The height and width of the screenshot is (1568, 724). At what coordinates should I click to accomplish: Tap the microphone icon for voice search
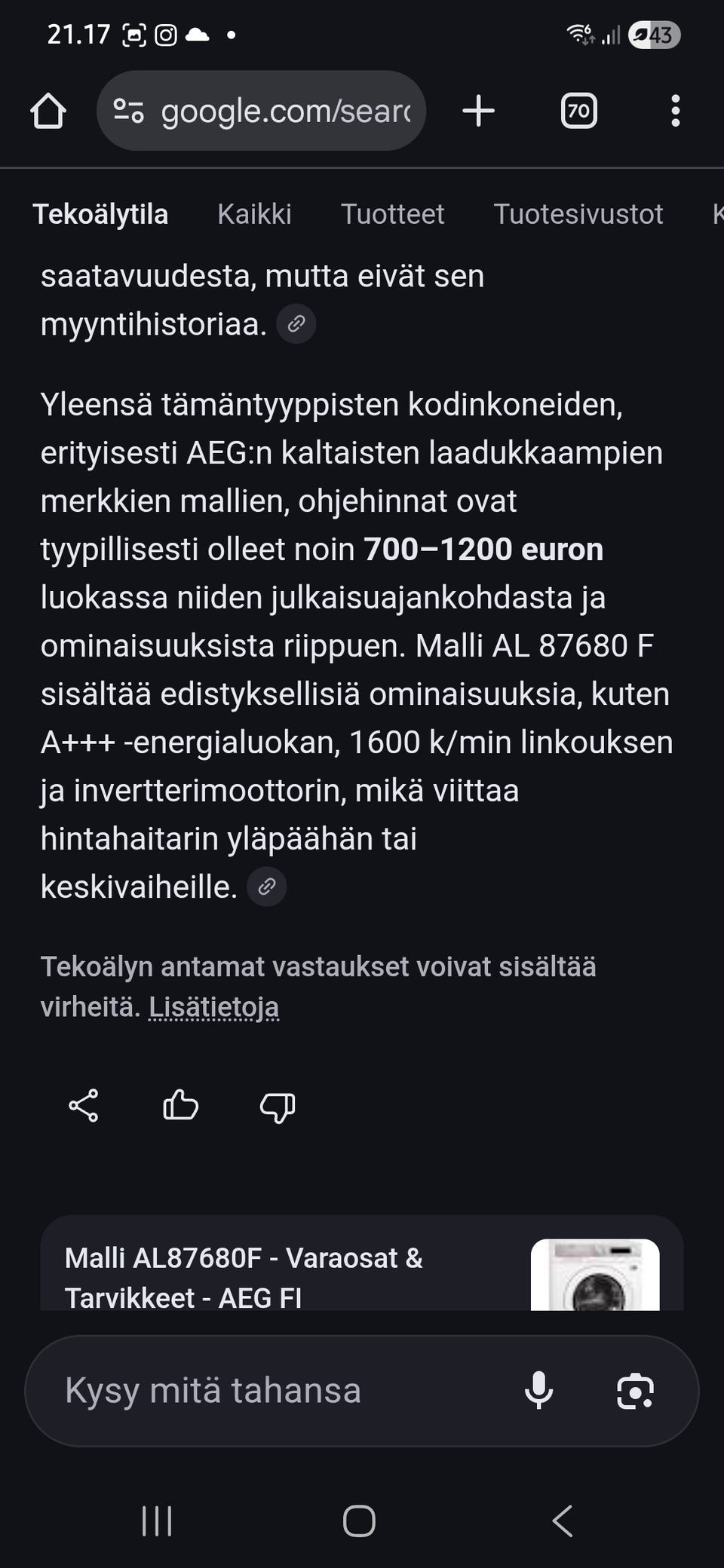538,1391
